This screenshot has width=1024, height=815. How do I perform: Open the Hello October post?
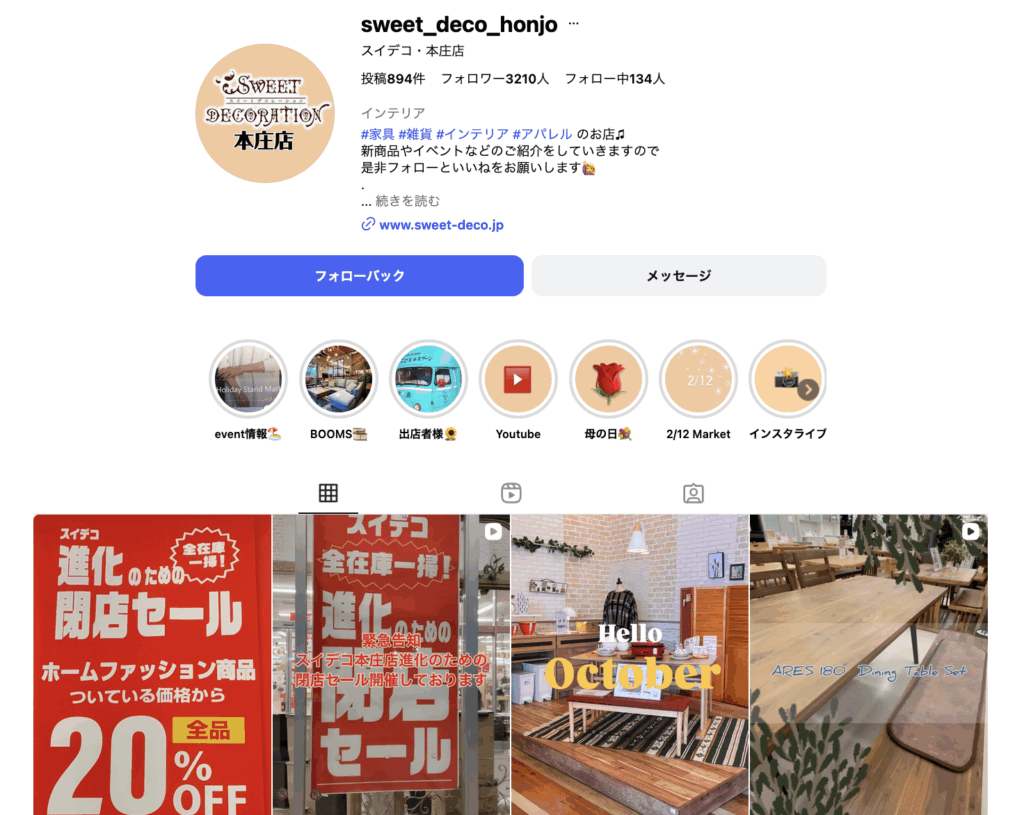(630, 665)
